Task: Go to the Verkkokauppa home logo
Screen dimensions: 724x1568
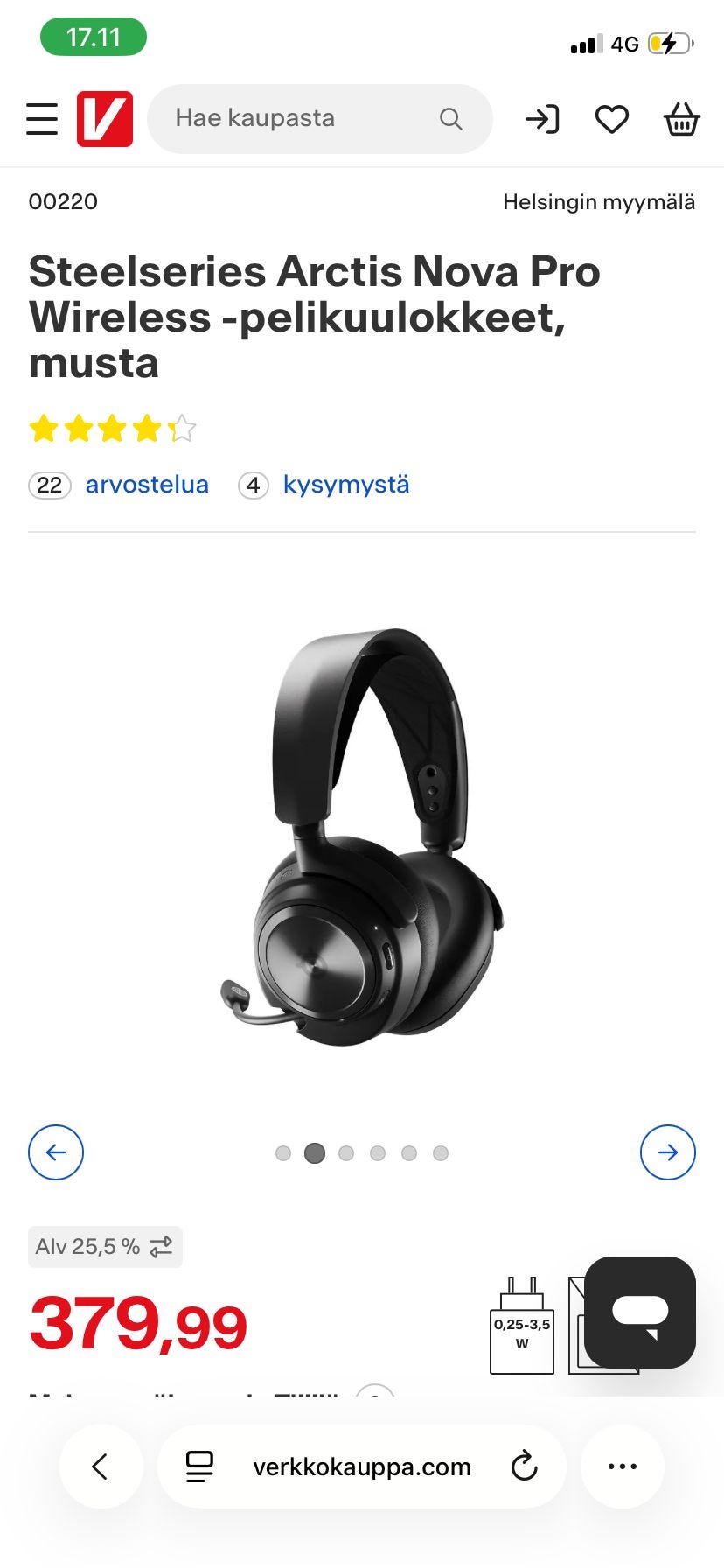Action: tap(105, 119)
